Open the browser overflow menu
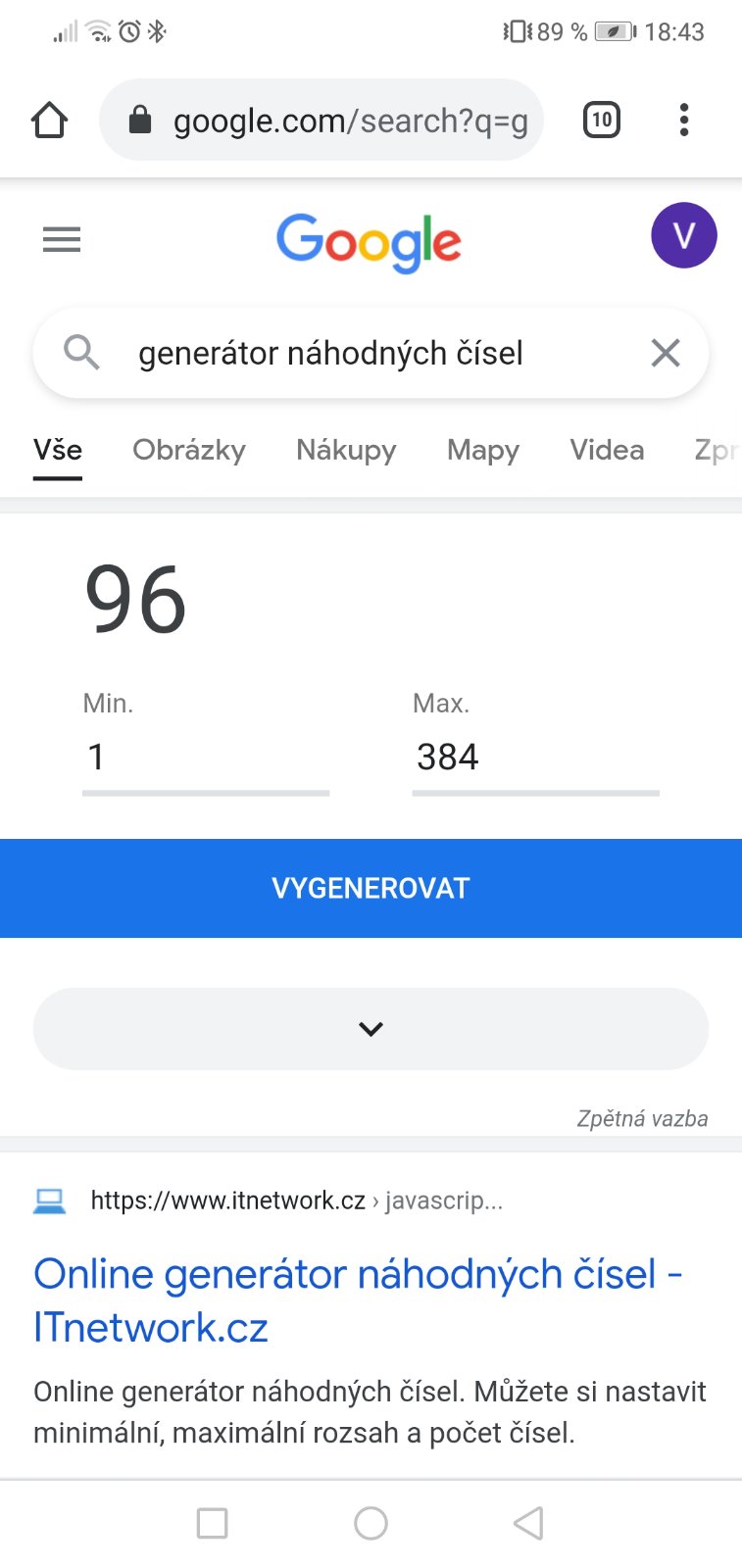This screenshot has height=1568, width=742. [x=684, y=121]
